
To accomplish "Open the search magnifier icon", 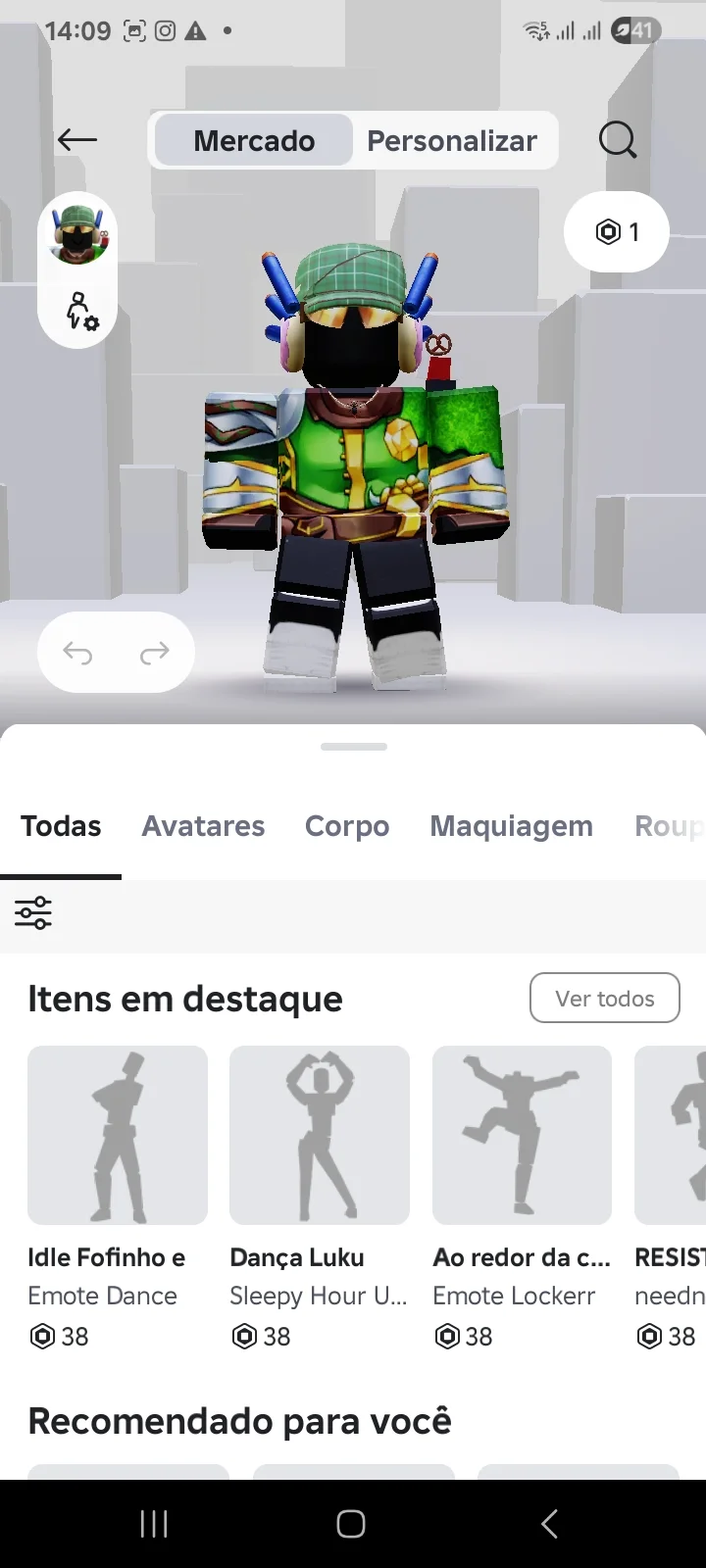I will [x=618, y=140].
